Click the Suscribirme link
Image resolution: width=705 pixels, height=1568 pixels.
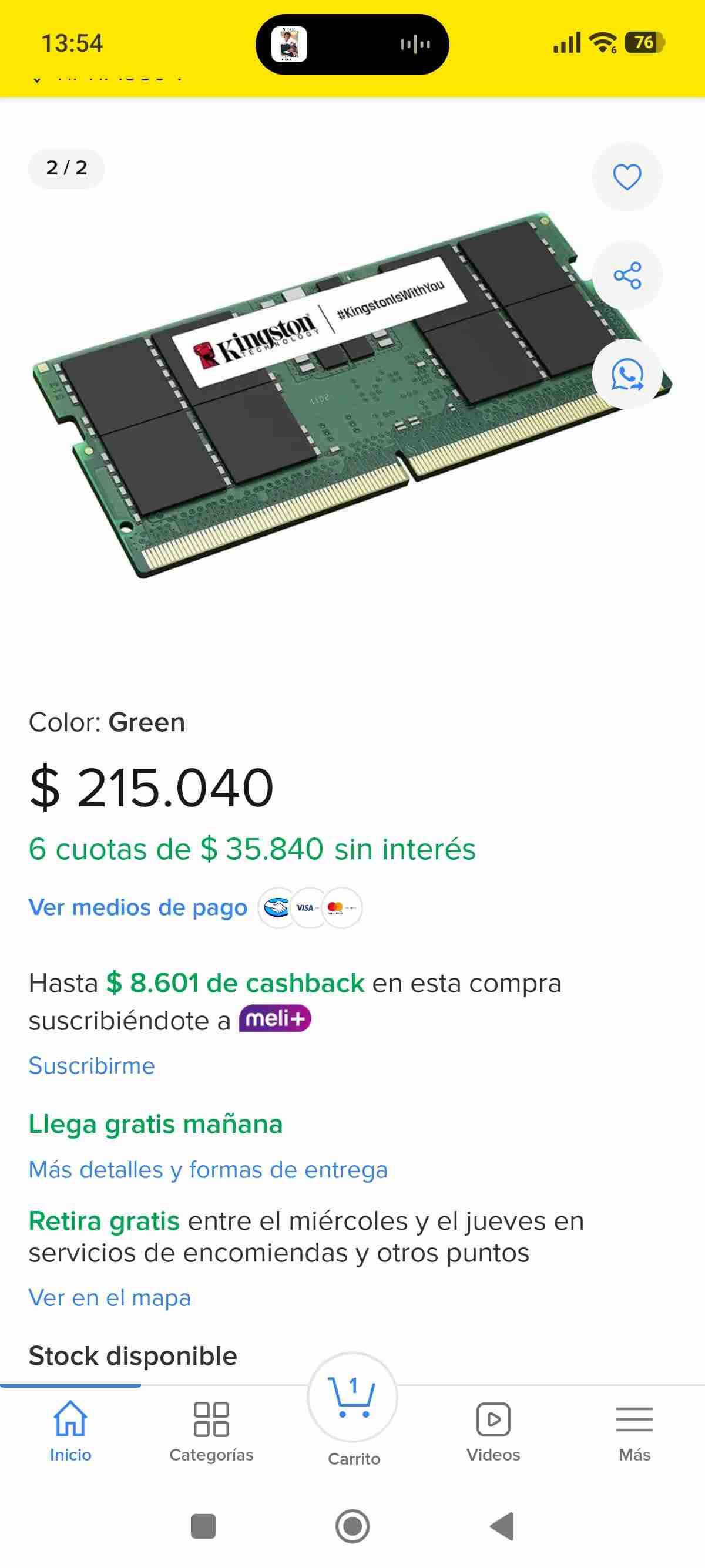tap(91, 1066)
